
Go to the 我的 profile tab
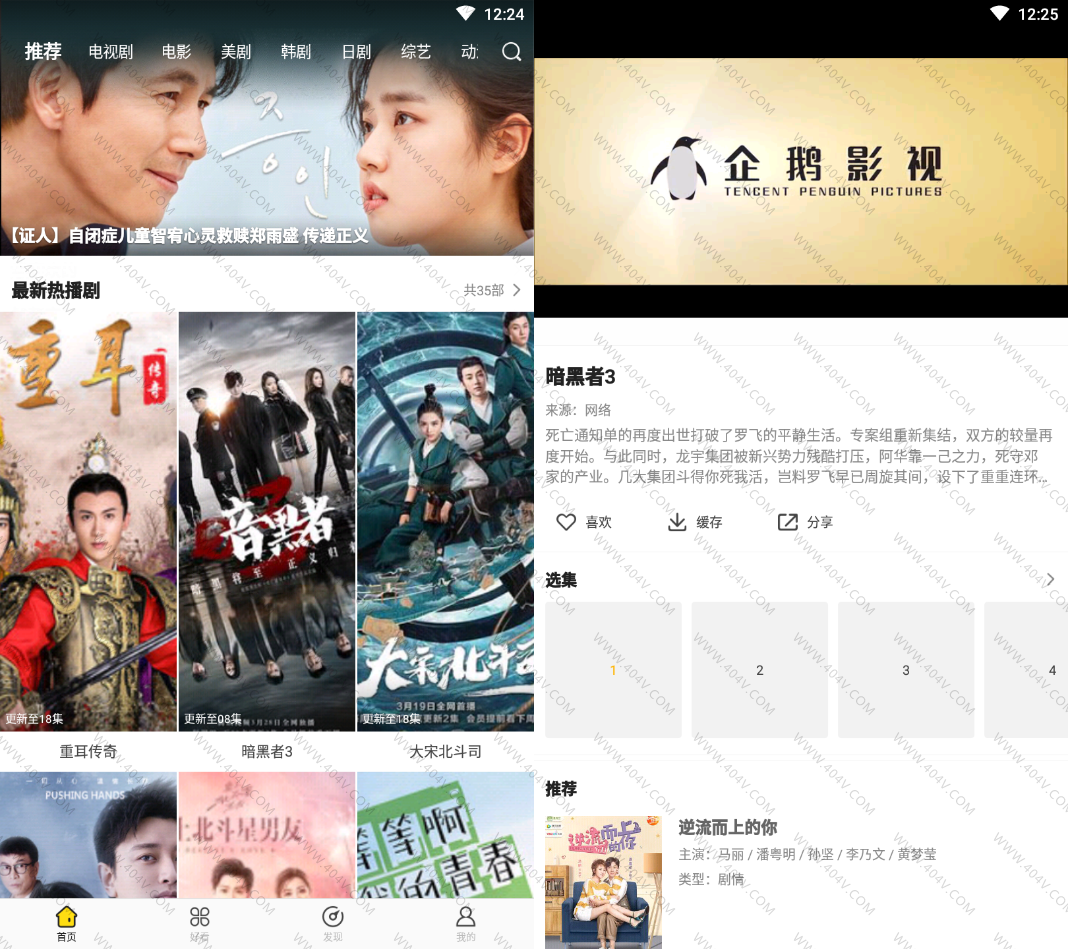pos(466,923)
